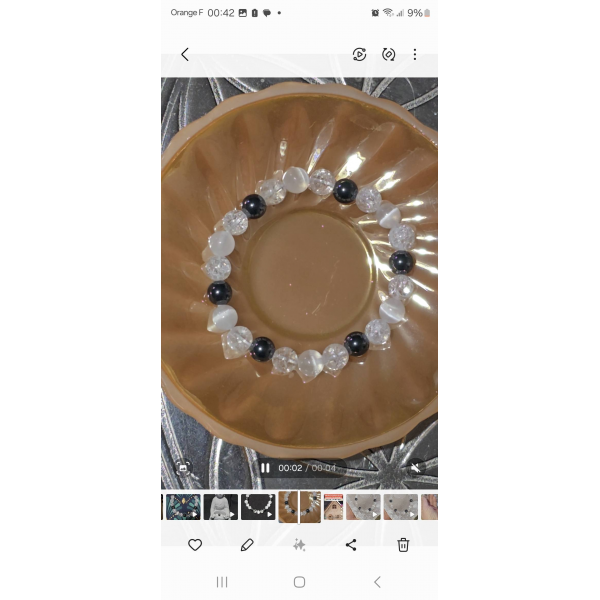Tap the auto-rotate icon
Screen dimensions: 600x600
pyautogui.click(x=388, y=54)
